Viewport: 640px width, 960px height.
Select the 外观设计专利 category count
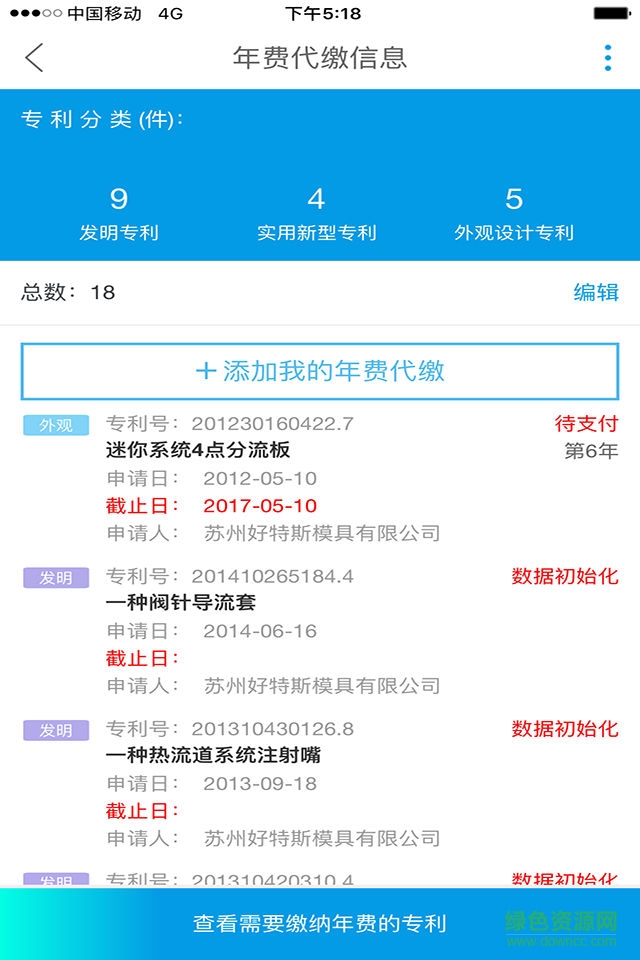(x=514, y=214)
